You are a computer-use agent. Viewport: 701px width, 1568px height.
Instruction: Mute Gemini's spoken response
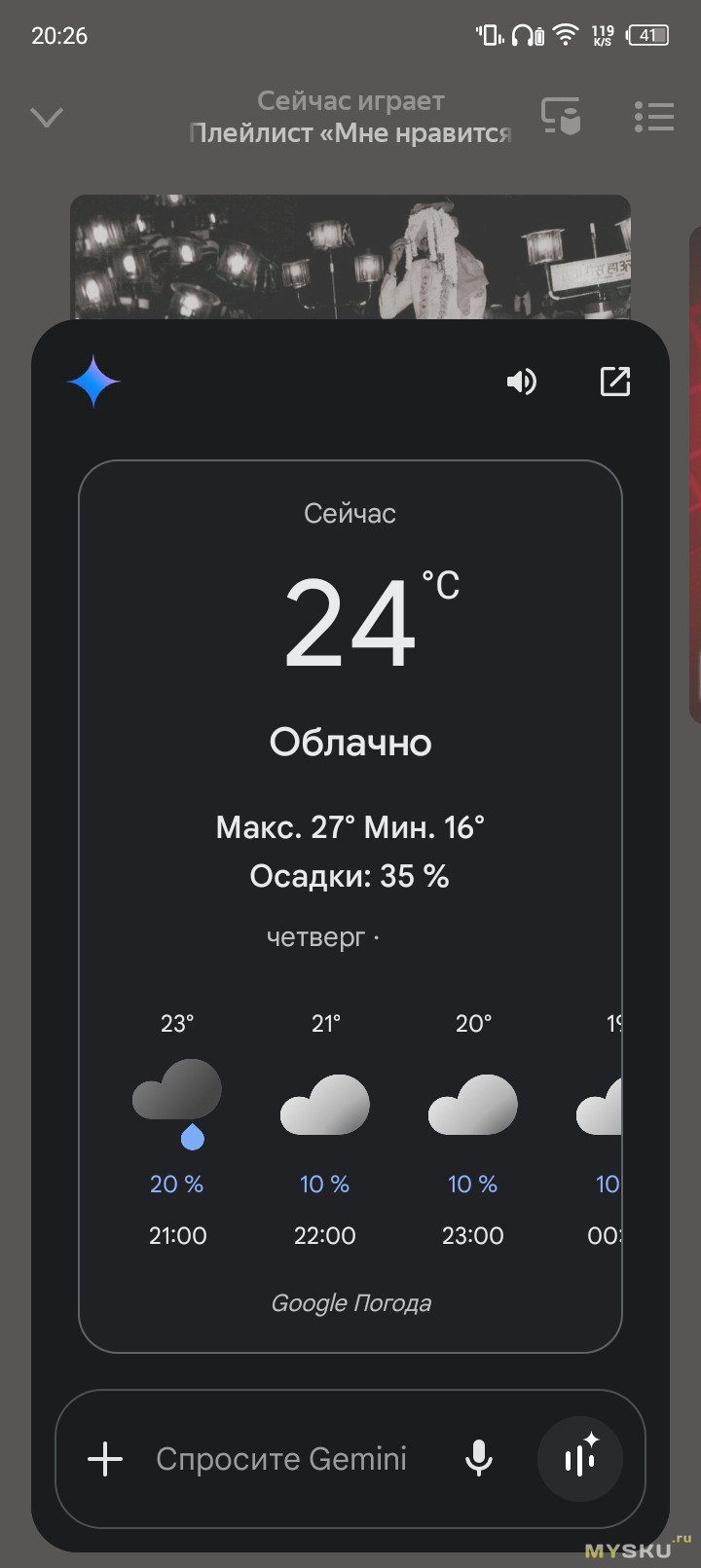(x=522, y=382)
